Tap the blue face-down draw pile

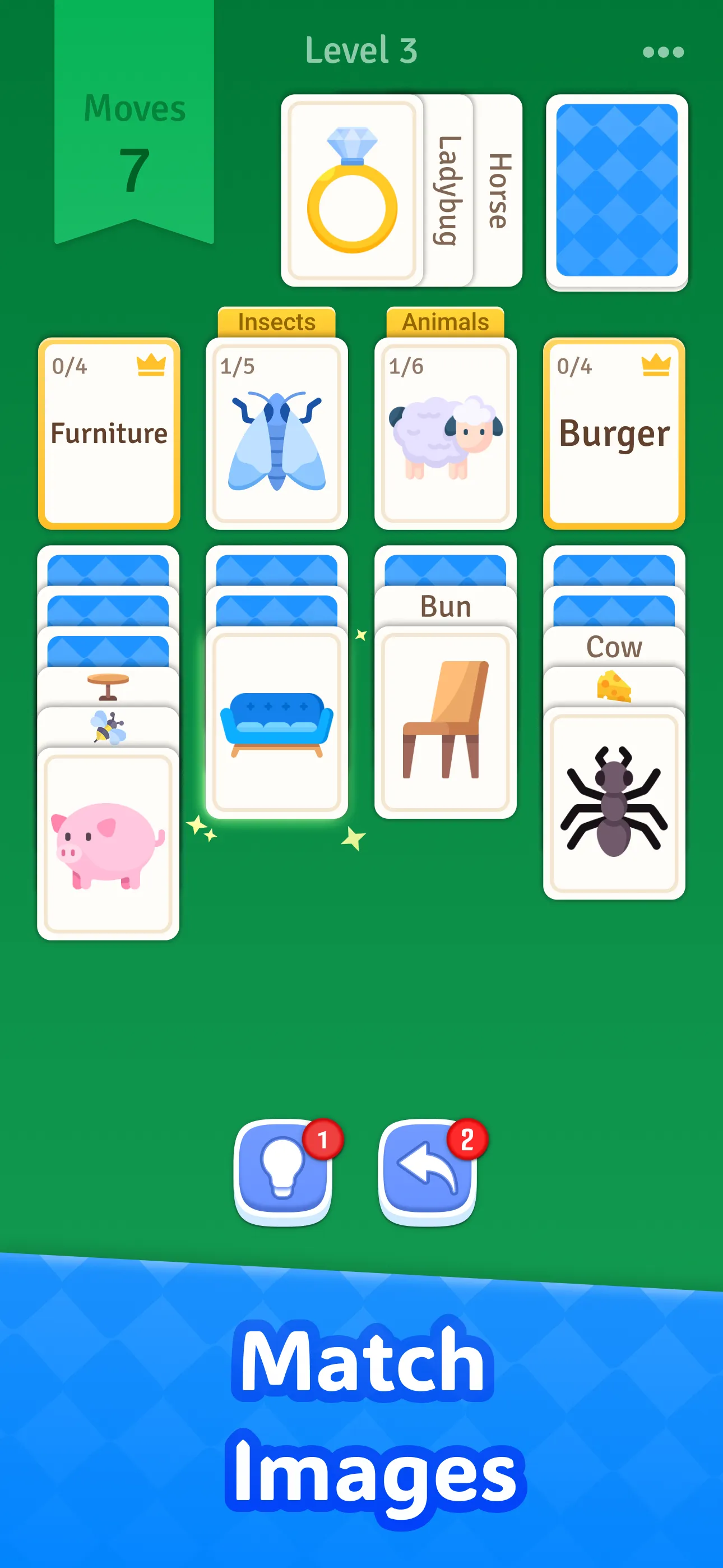click(616, 190)
